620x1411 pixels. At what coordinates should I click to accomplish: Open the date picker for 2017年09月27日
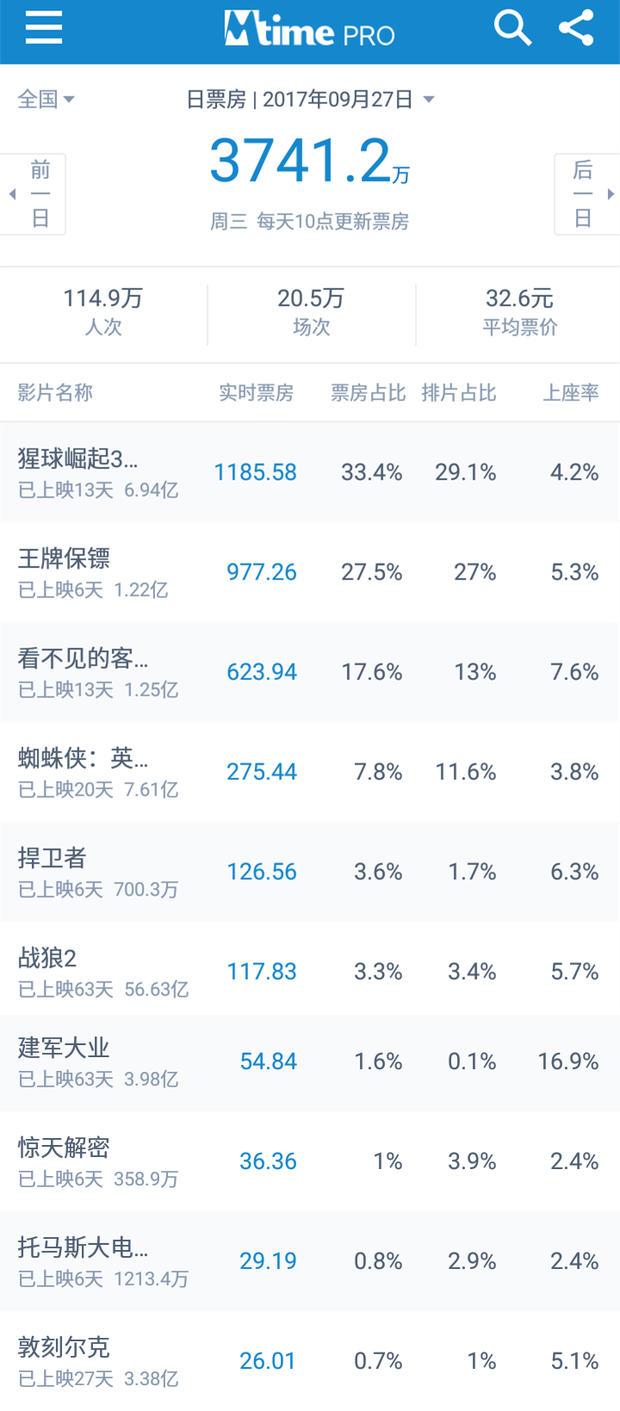tap(310, 99)
